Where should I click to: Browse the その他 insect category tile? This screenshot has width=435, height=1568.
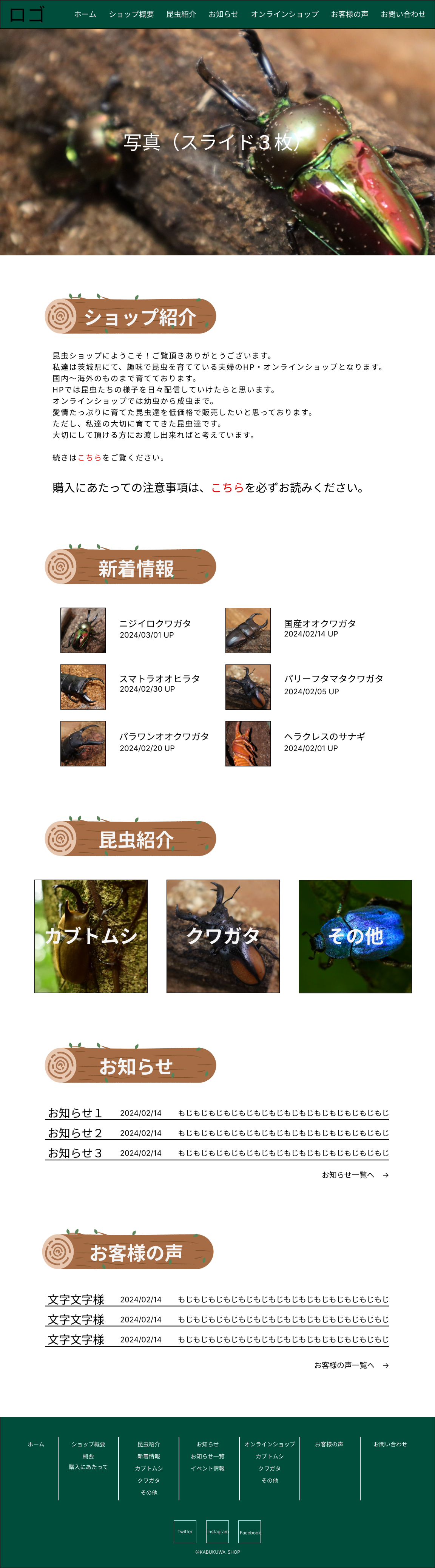coord(355,936)
